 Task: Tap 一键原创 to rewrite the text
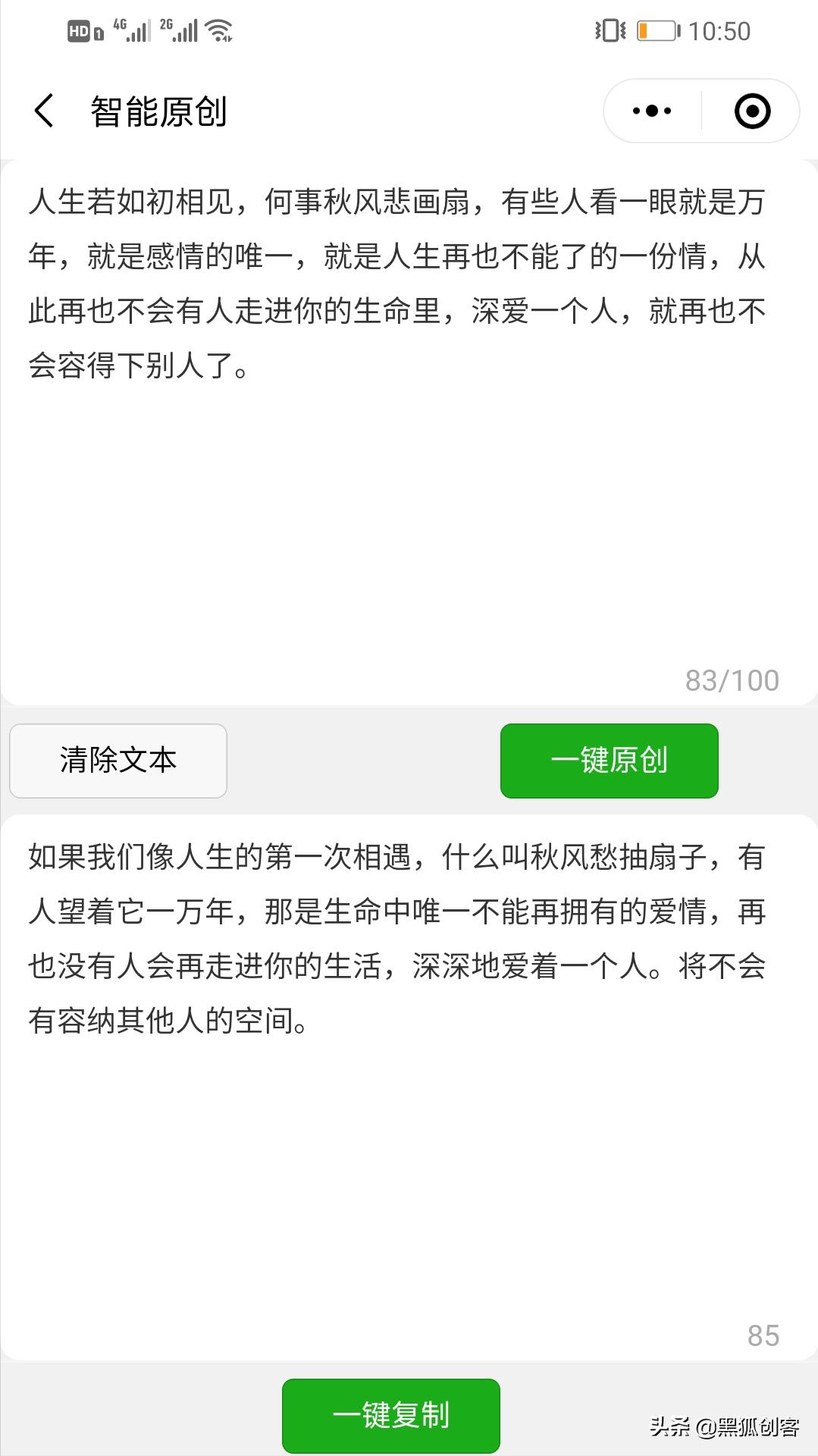609,761
